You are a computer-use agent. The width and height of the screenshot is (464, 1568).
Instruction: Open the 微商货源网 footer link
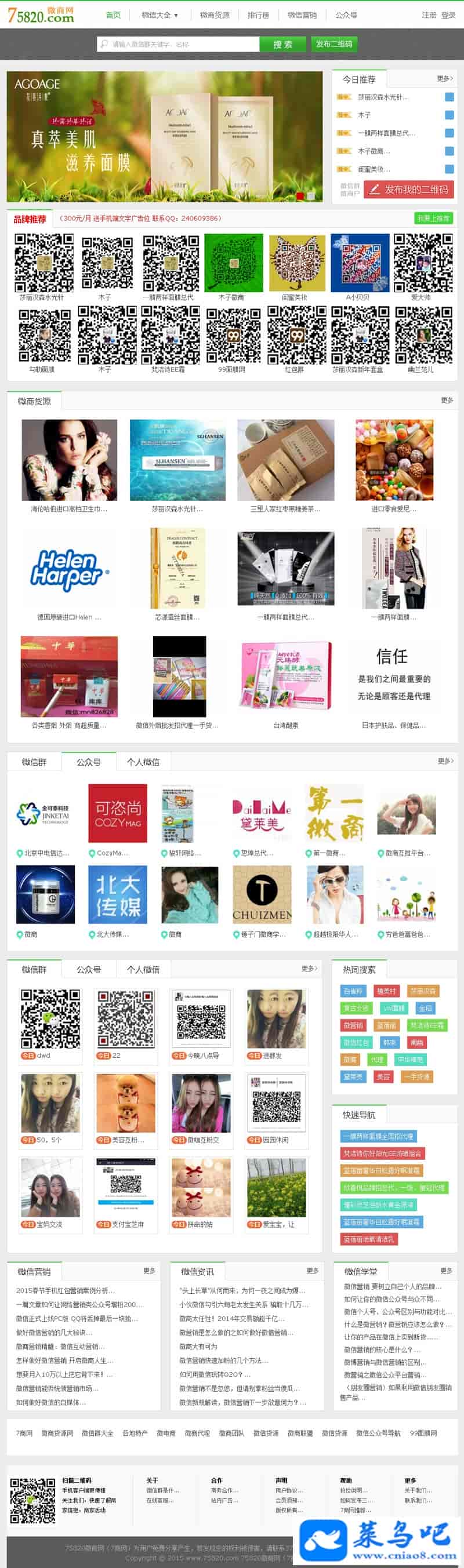[x=57, y=1433]
